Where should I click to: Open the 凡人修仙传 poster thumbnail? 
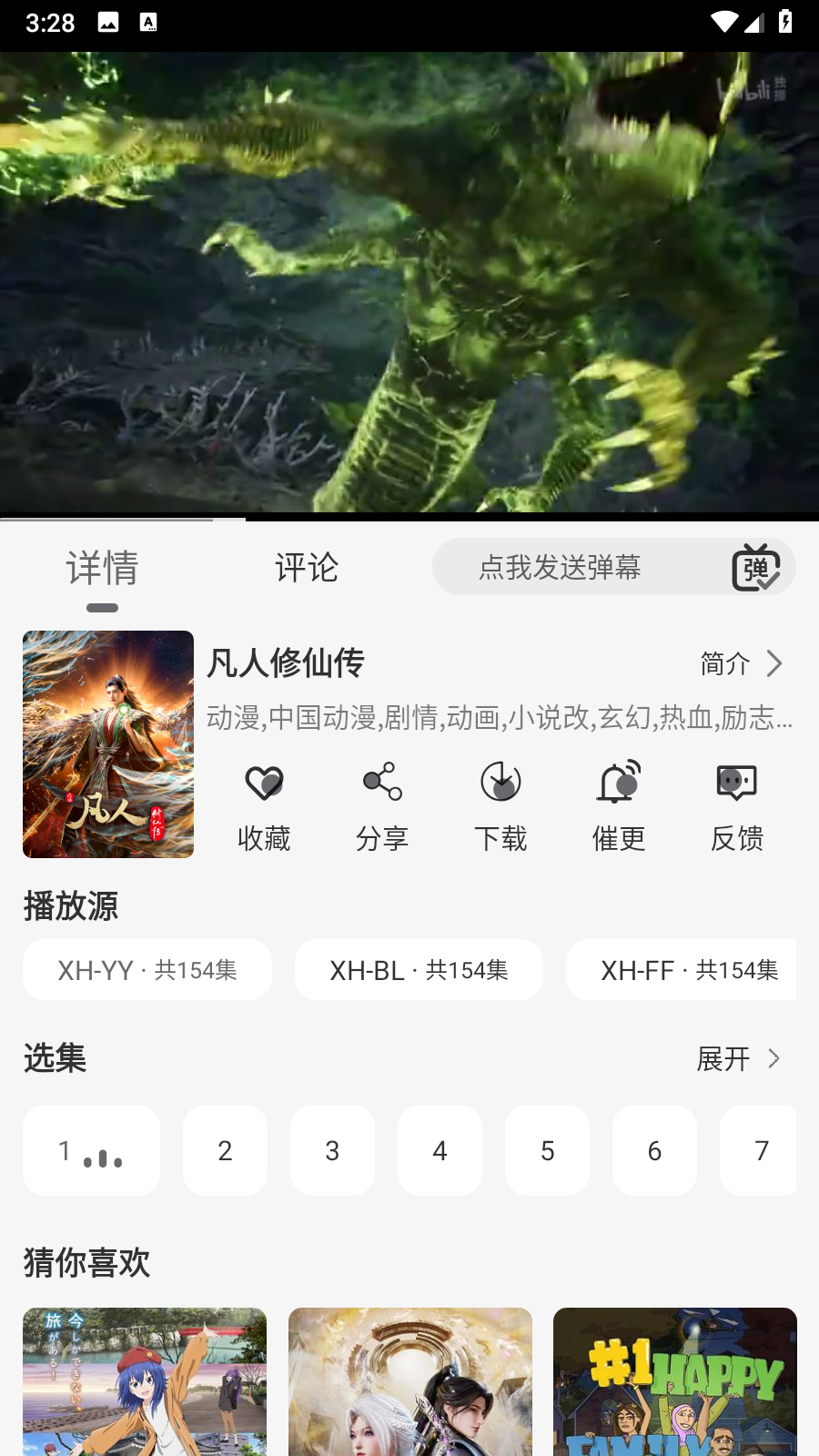point(107,743)
